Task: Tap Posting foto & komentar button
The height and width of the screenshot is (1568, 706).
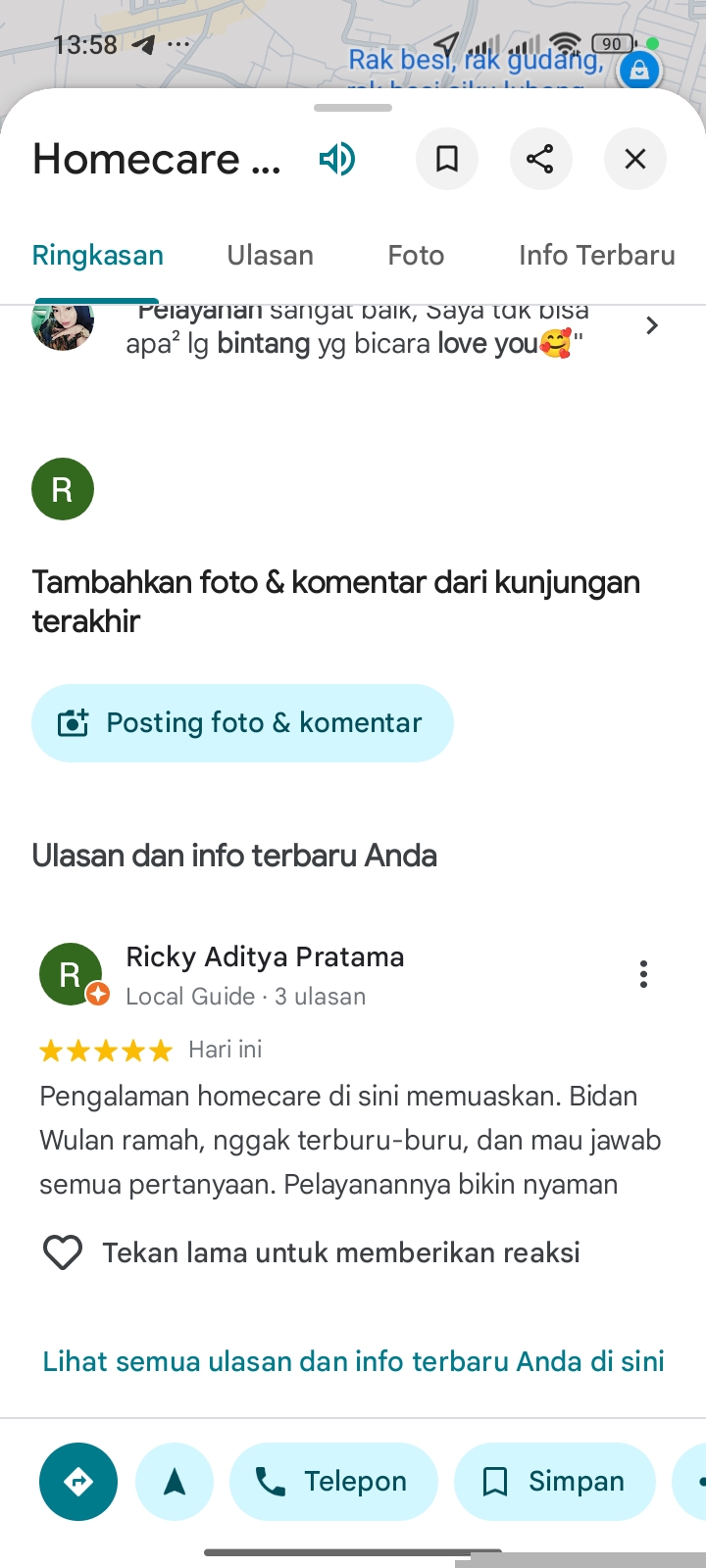Action: pos(242,723)
